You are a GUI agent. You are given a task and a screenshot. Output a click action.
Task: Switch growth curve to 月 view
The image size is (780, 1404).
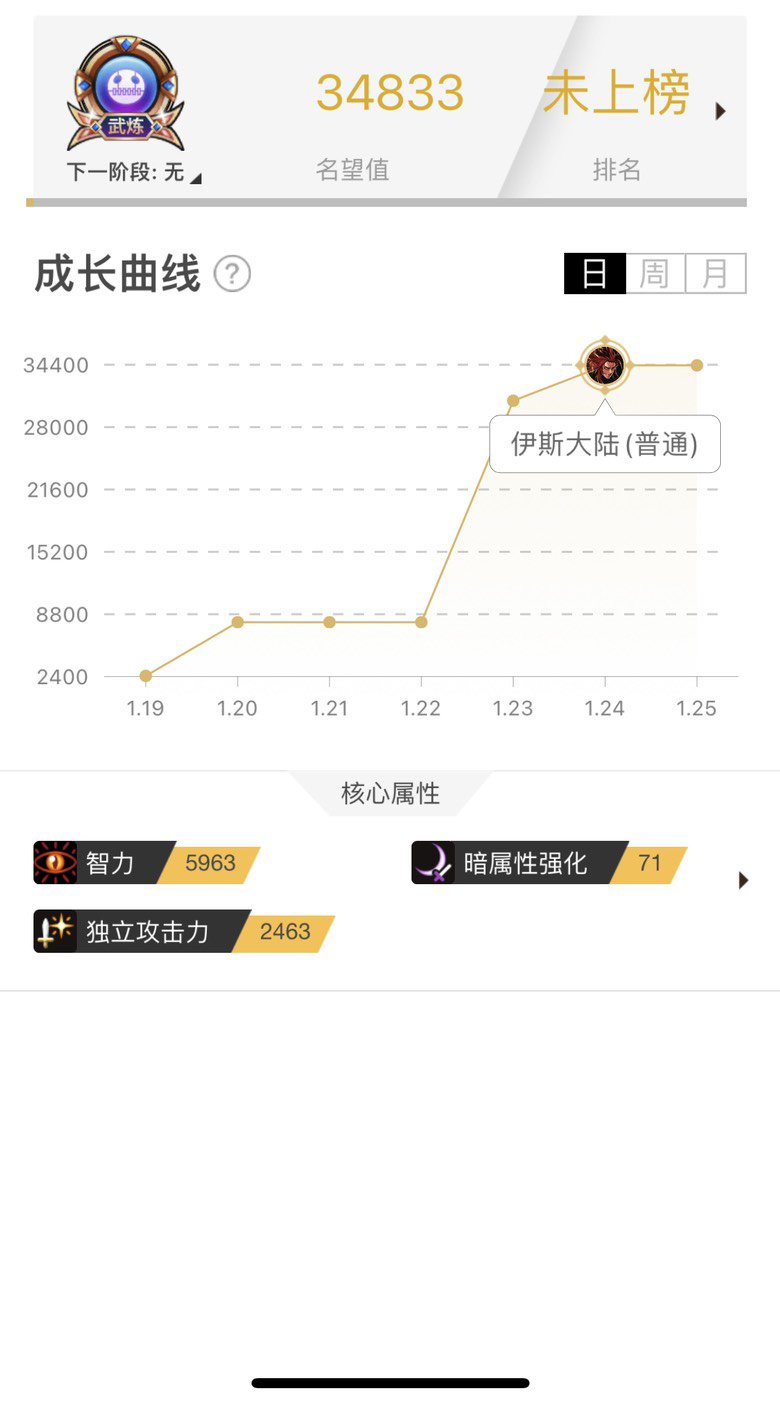[715, 273]
